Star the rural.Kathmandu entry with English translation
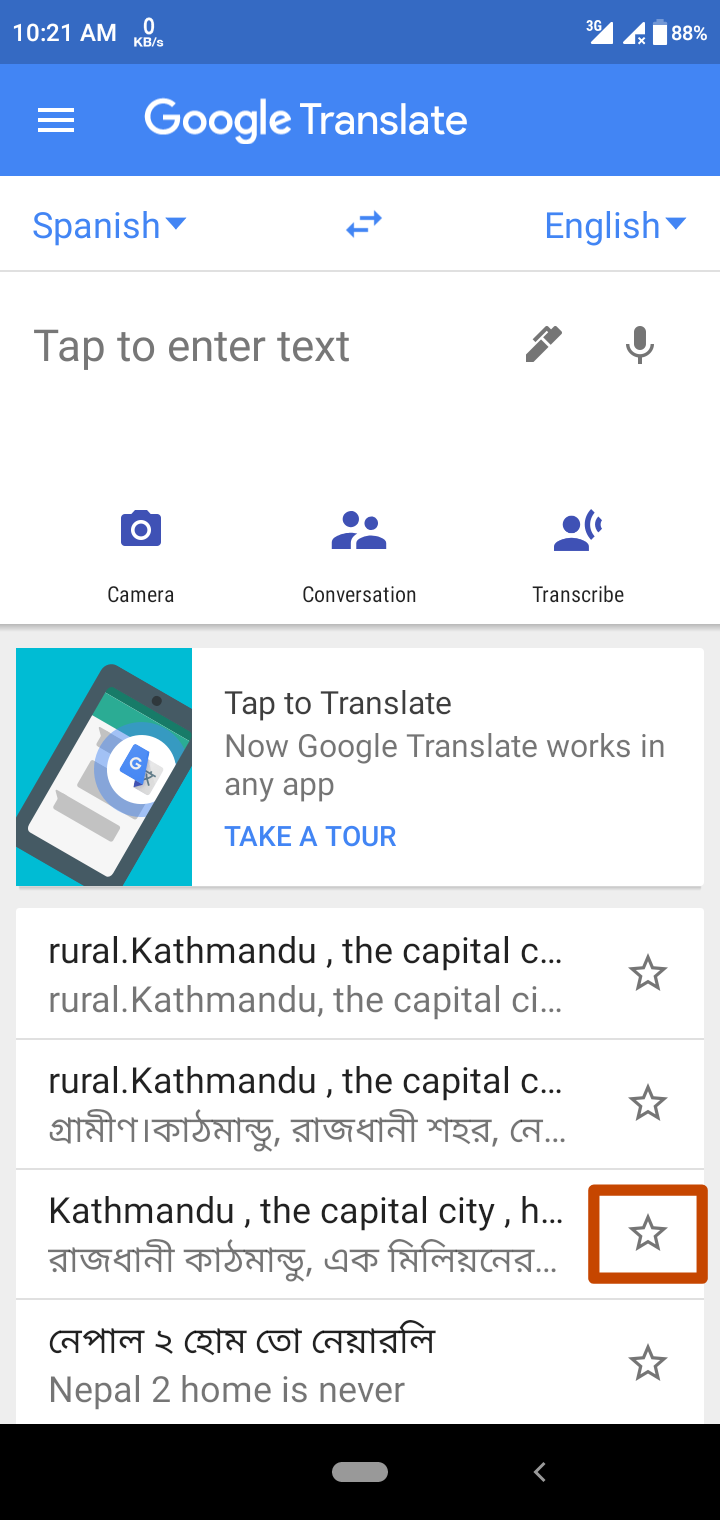Screen dimensions: 720x1520 click(x=648, y=974)
